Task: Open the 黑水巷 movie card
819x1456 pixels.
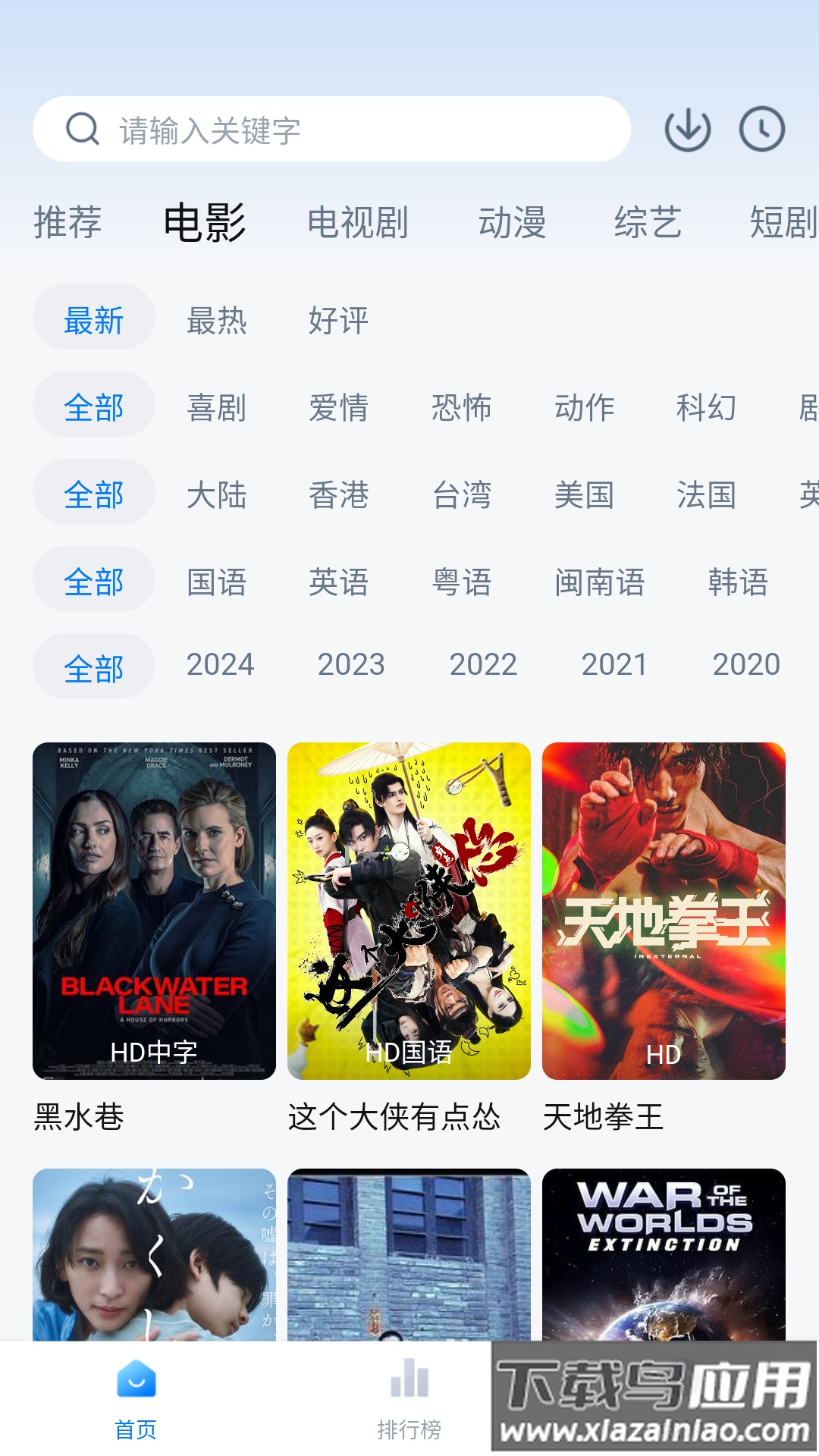Action: coord(154,911)
